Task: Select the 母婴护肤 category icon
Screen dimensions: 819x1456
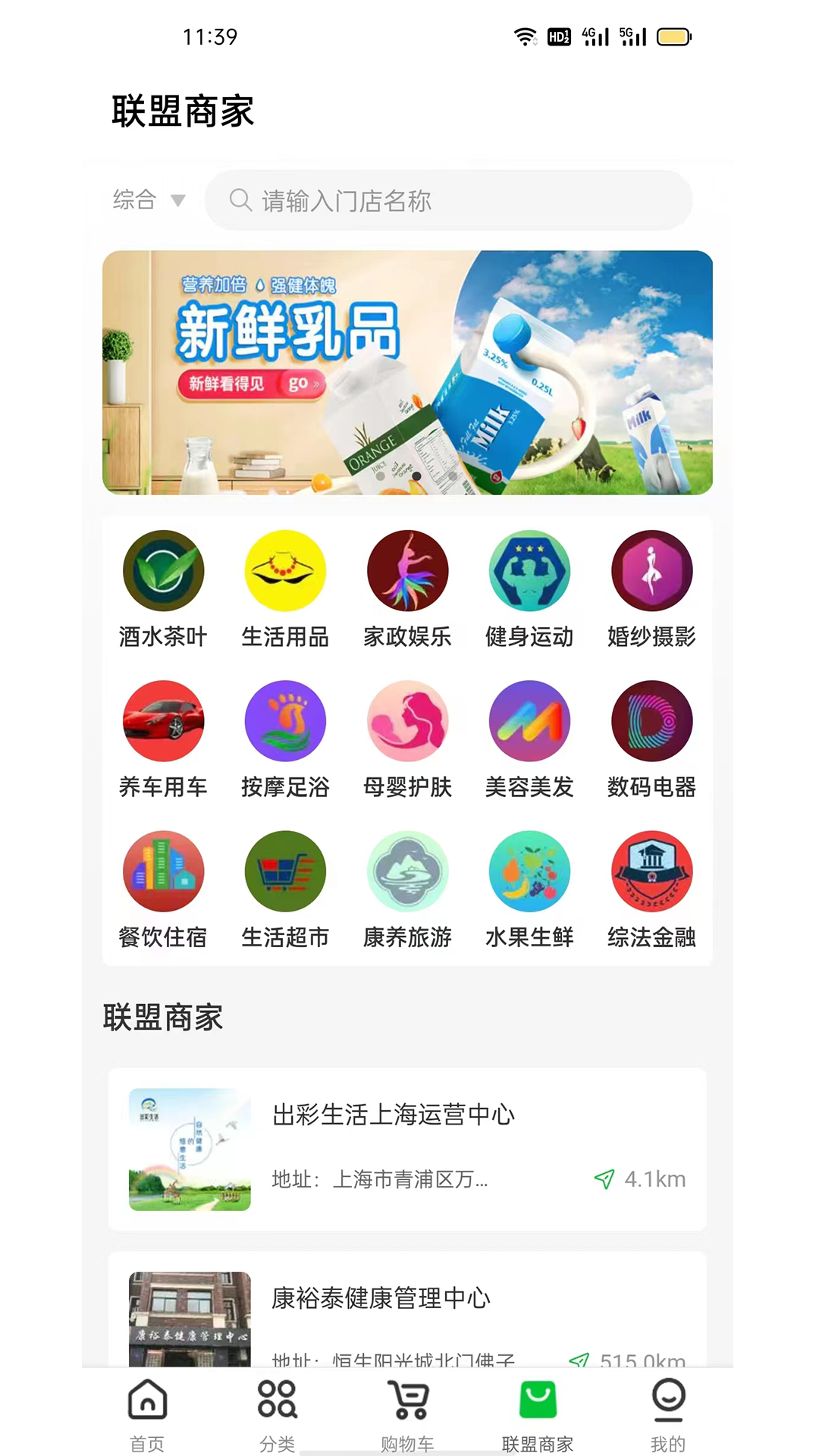Action: tap(407, 721)
